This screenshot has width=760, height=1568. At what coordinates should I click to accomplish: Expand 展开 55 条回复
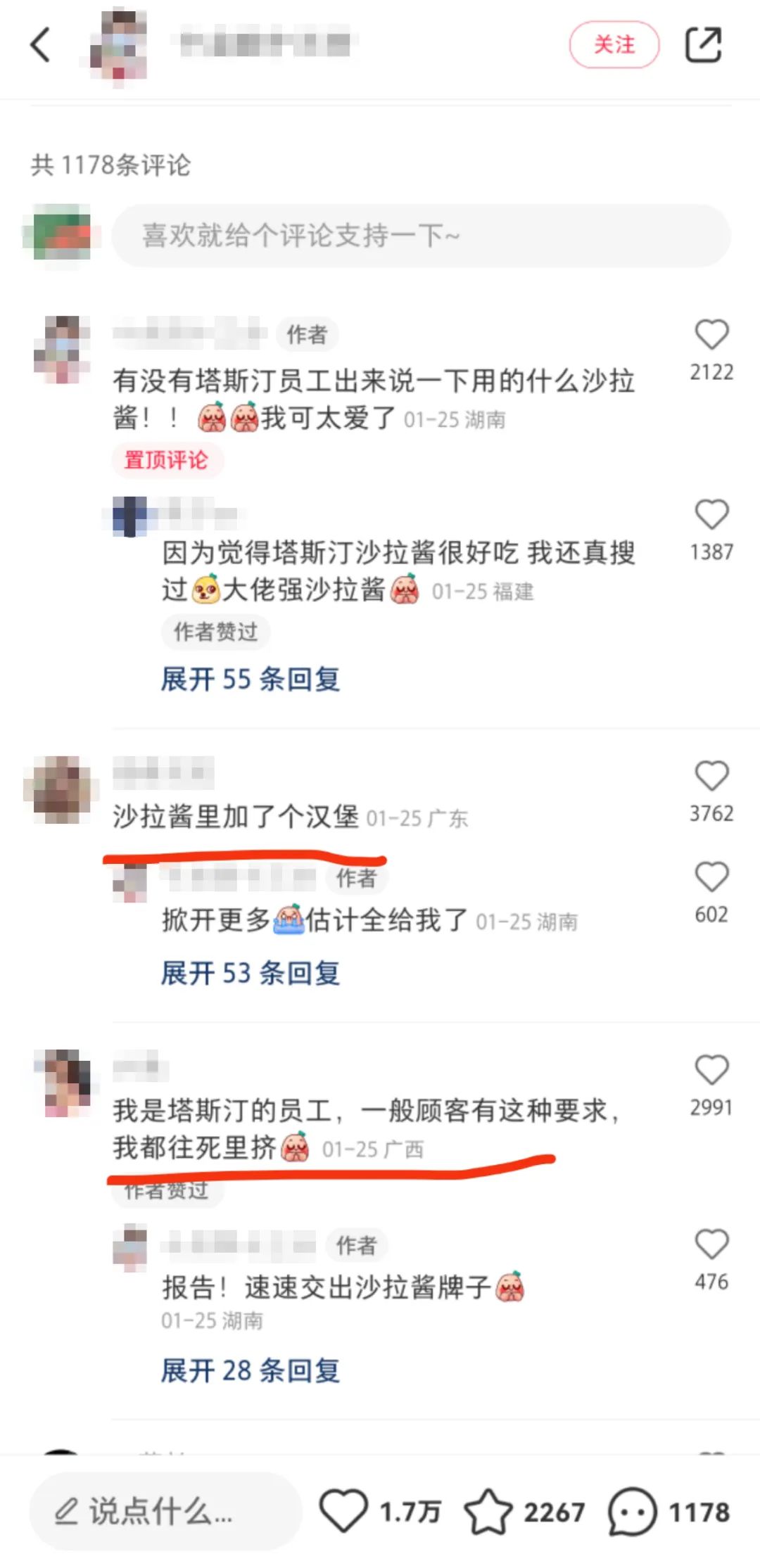click(x=251, y=680)
